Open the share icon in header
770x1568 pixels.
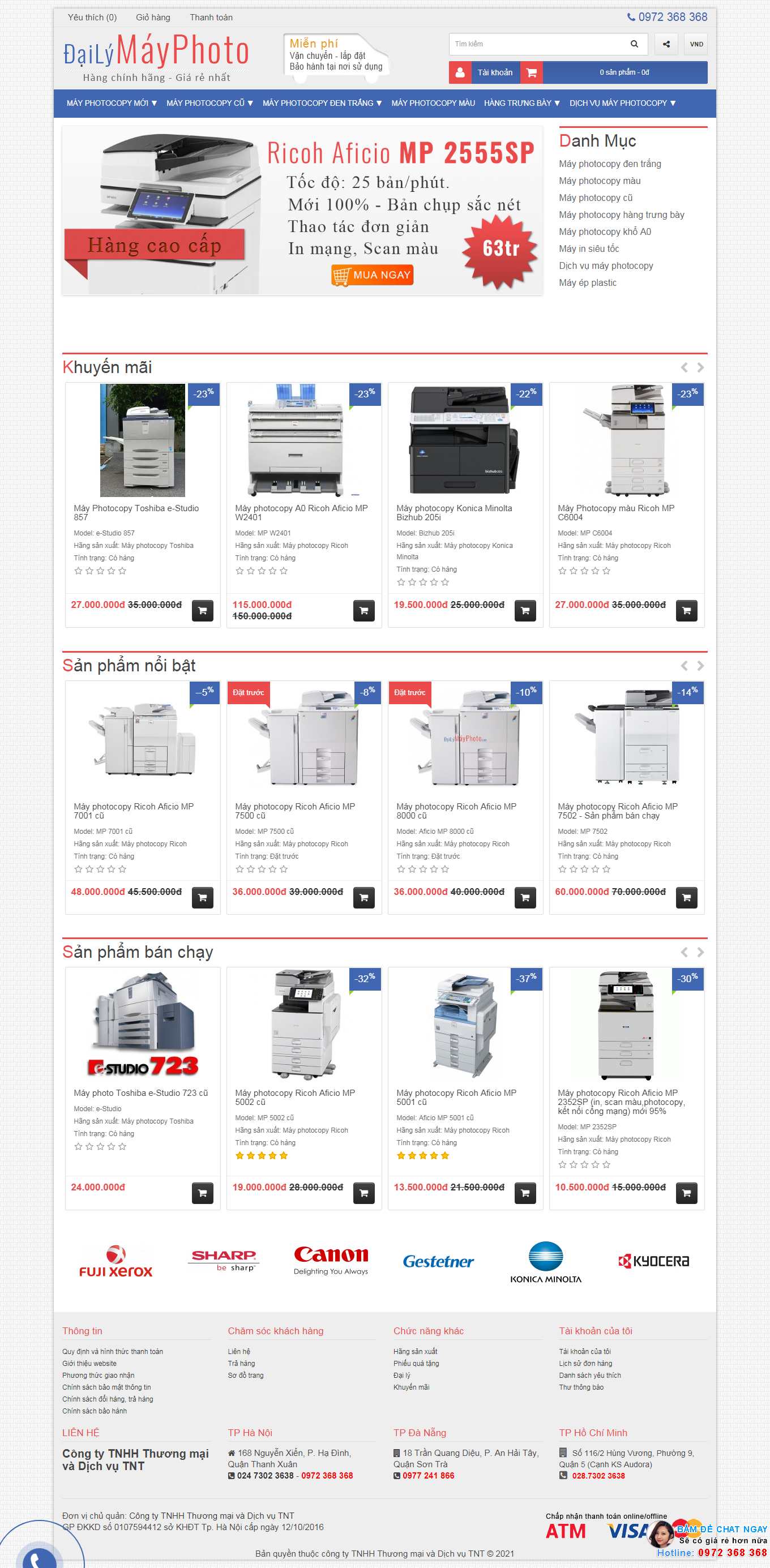[666, 44]
